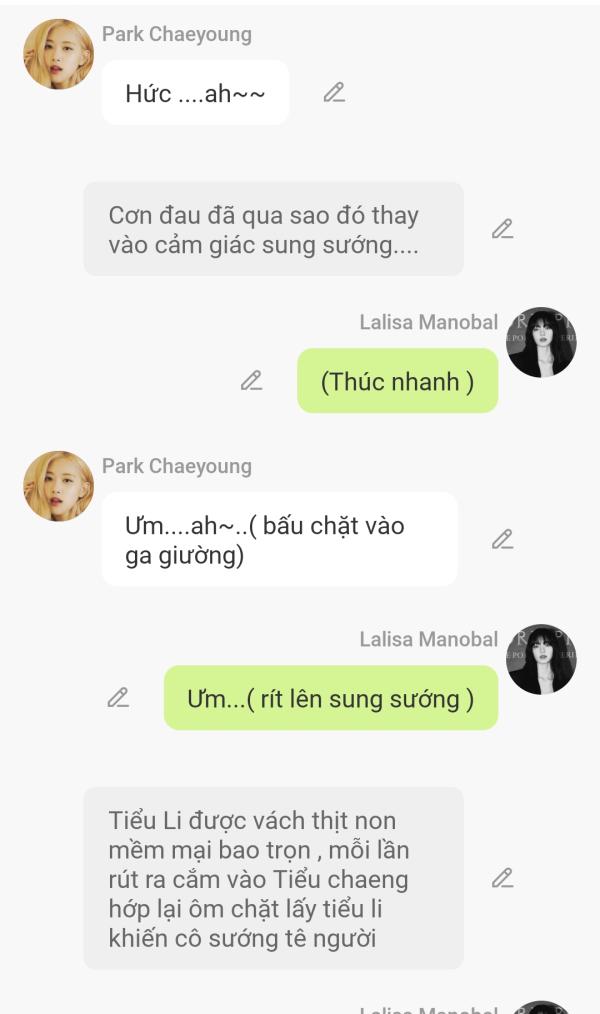
Task: Edit Park Chaeyoung's message starting with "Ưm....ah"
Action: click(x=502, y=539)
